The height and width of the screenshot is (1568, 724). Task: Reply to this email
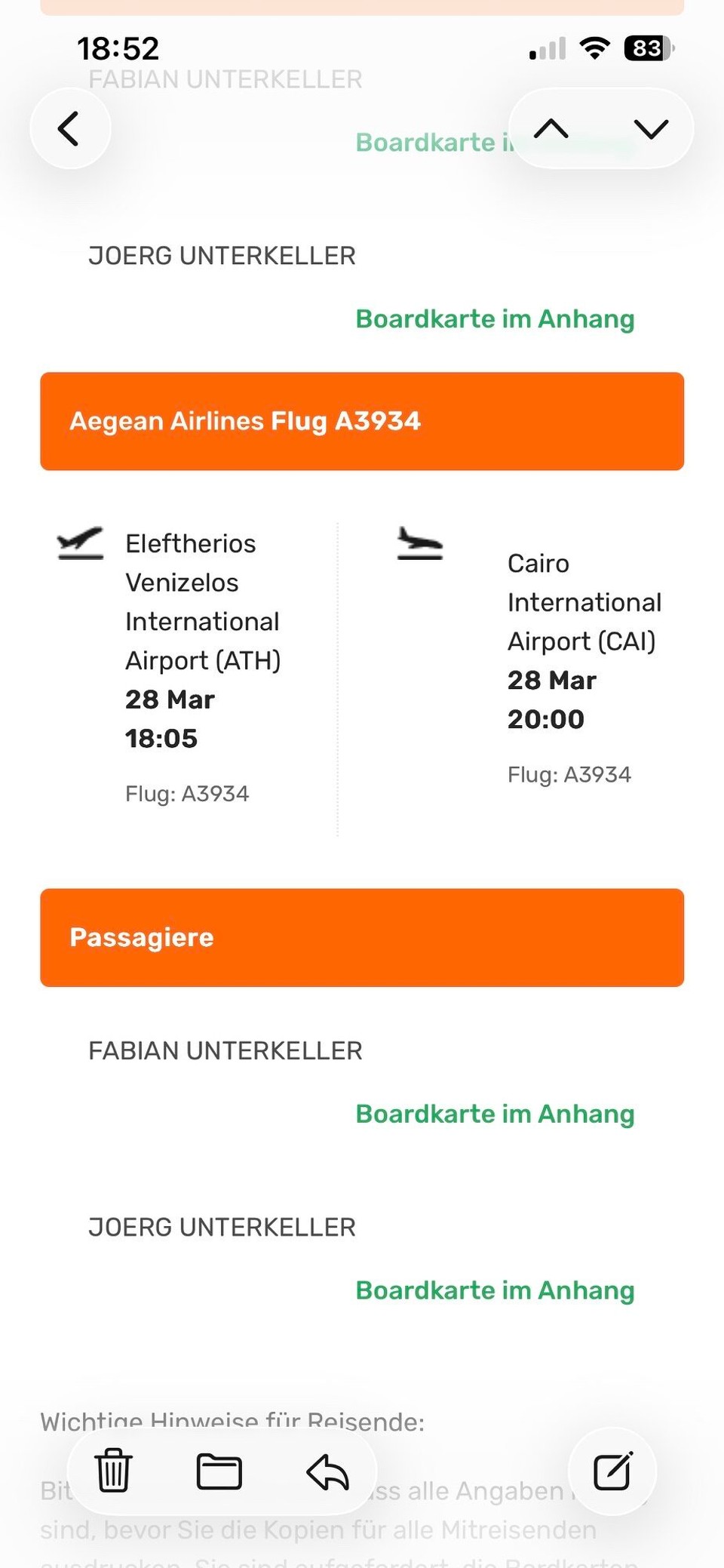(327, 1471)
